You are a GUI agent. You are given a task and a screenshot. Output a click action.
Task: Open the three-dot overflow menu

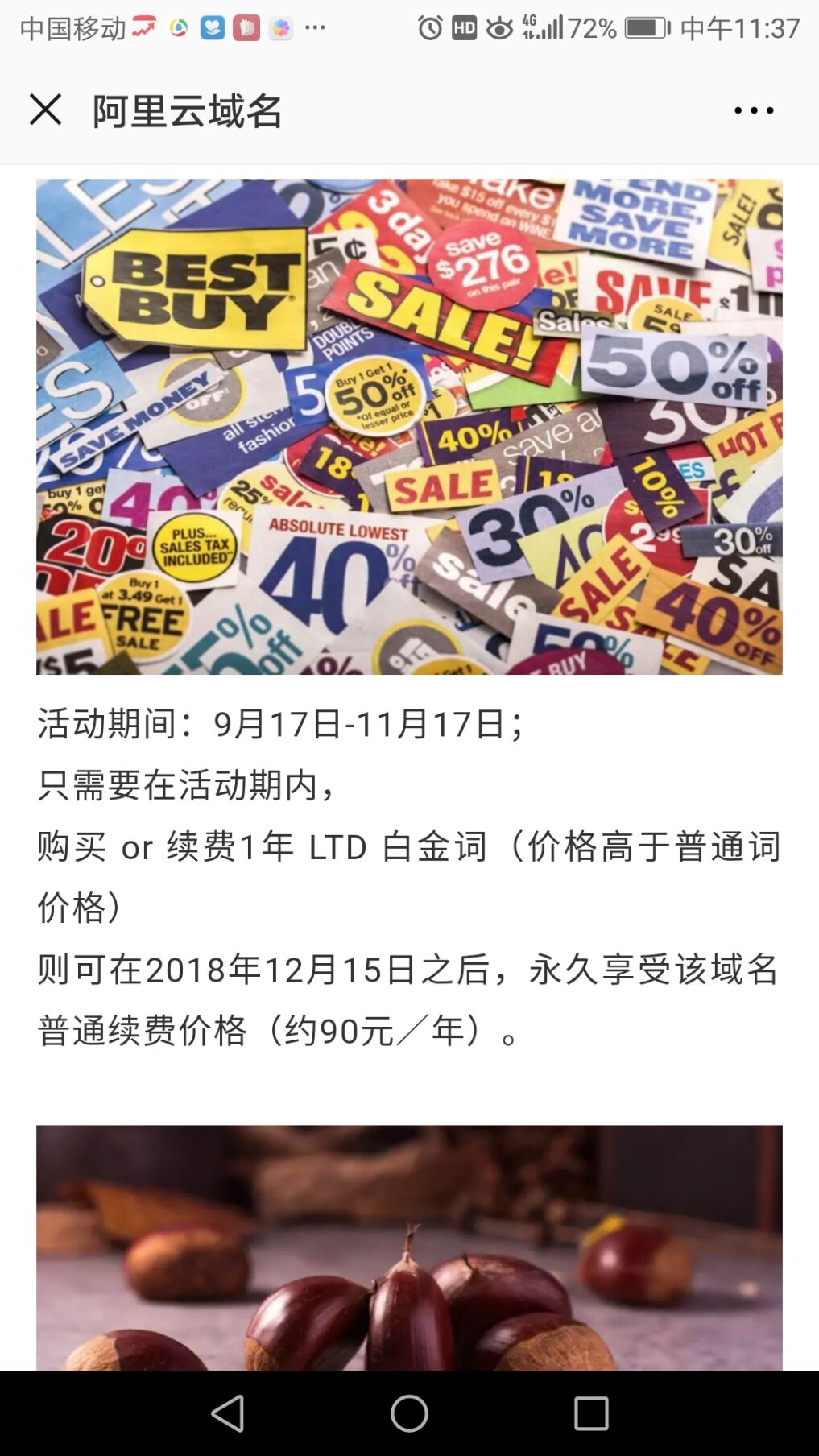tap(754, 110)
